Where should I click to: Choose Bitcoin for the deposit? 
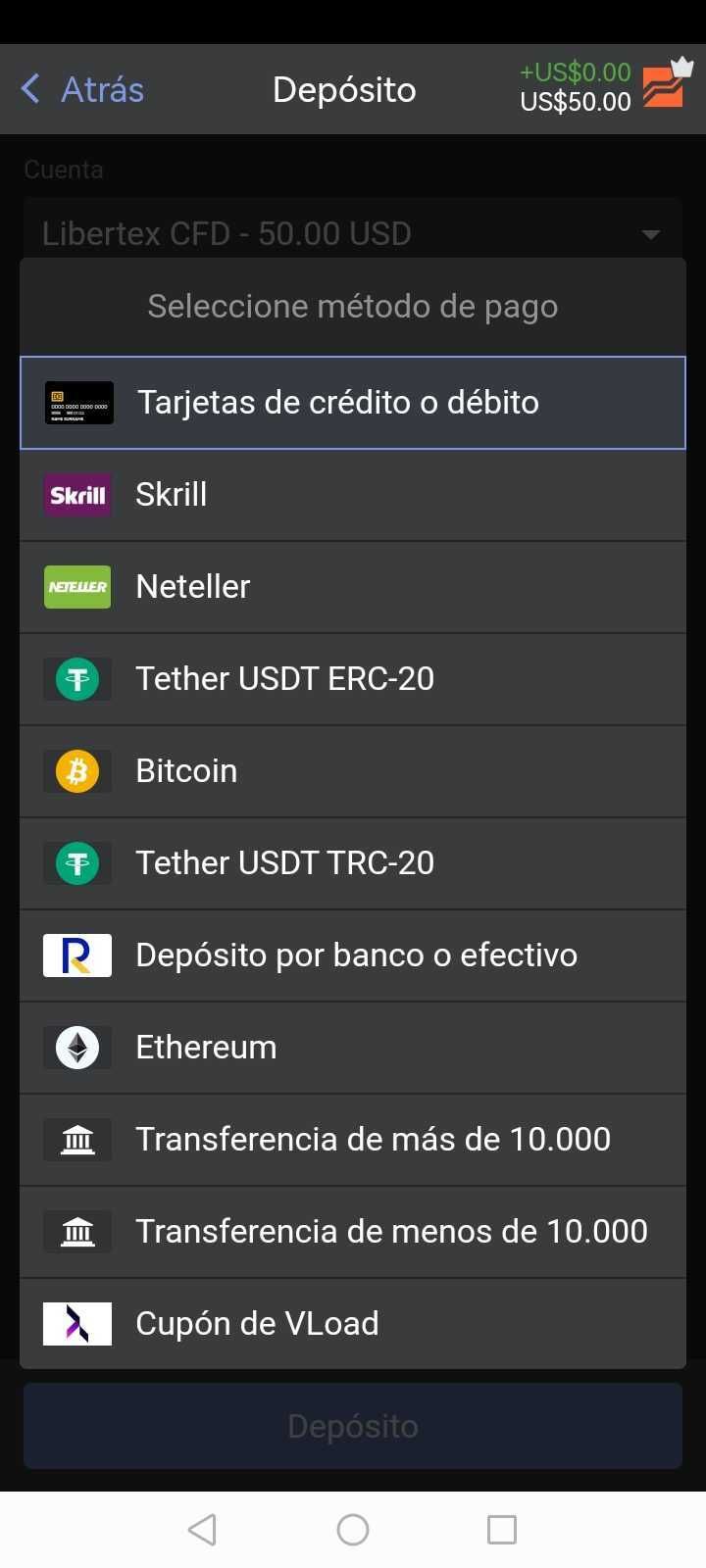352,771
